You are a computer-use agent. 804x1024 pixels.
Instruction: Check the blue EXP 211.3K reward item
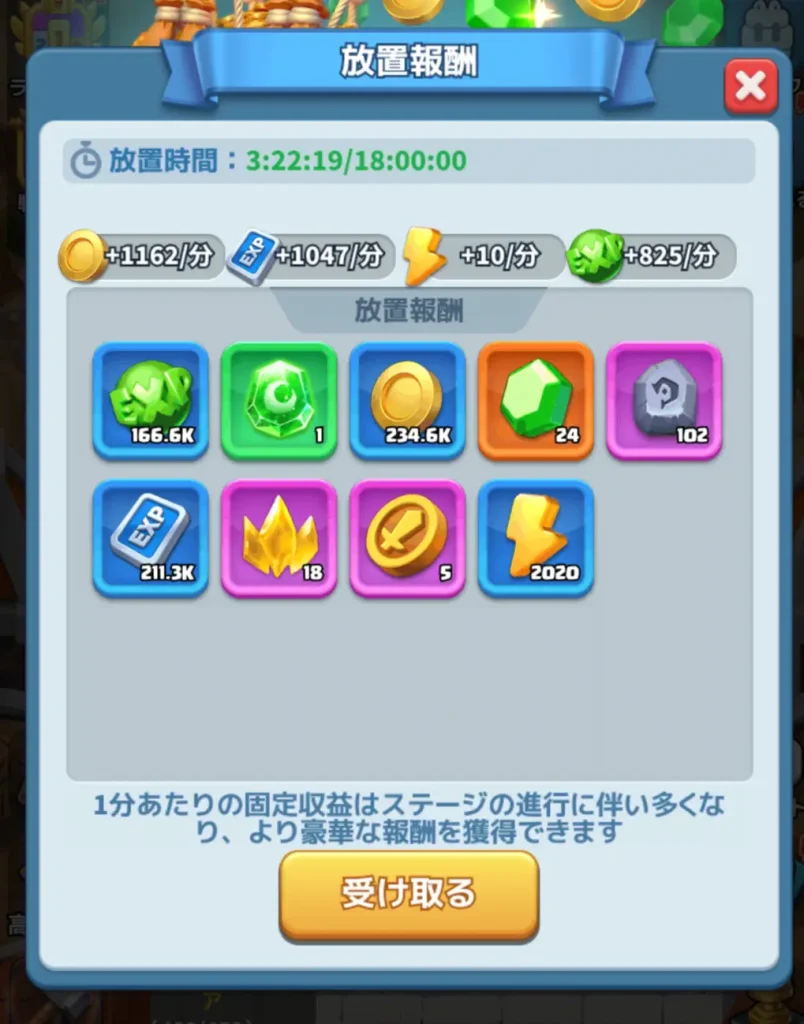pos(151,538)
